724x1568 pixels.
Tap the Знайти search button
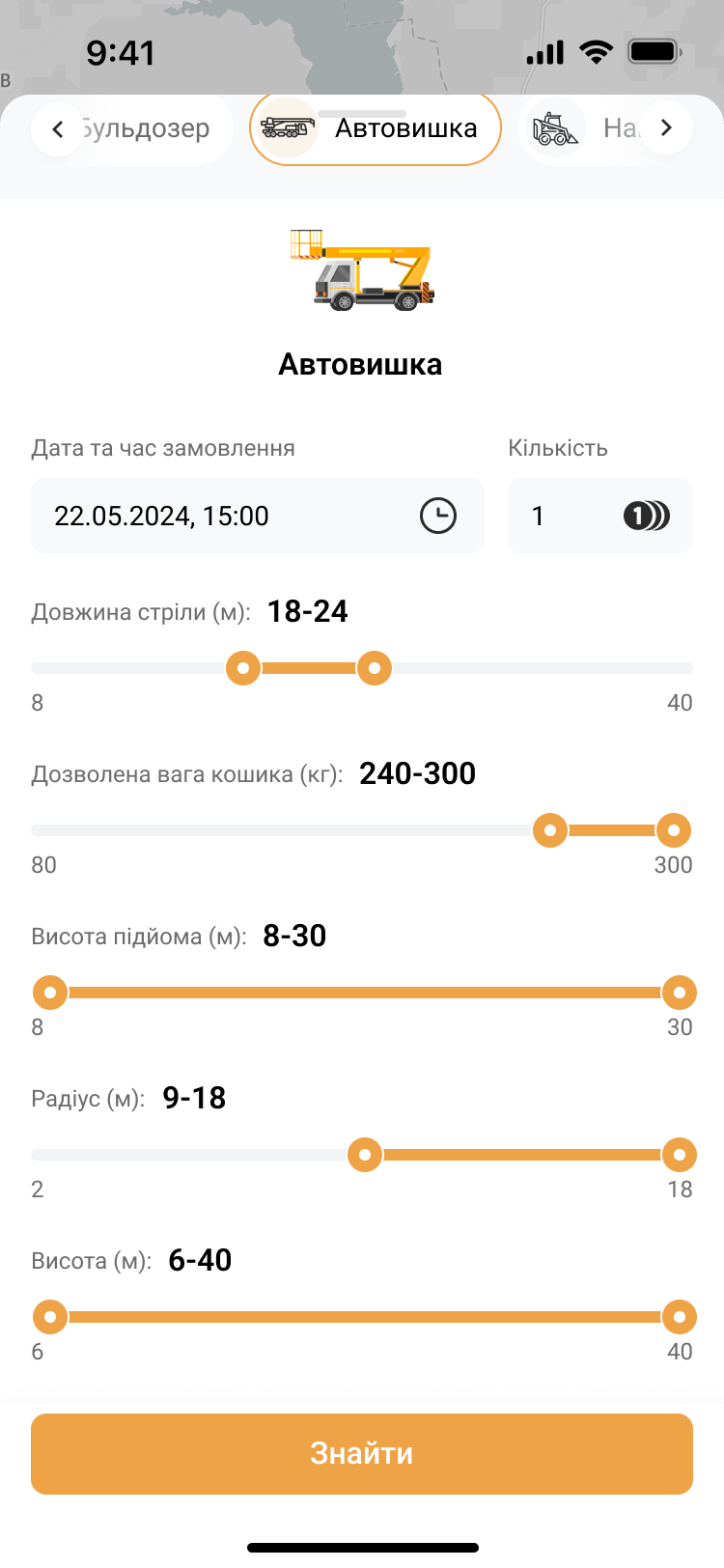coord(362,1453)
